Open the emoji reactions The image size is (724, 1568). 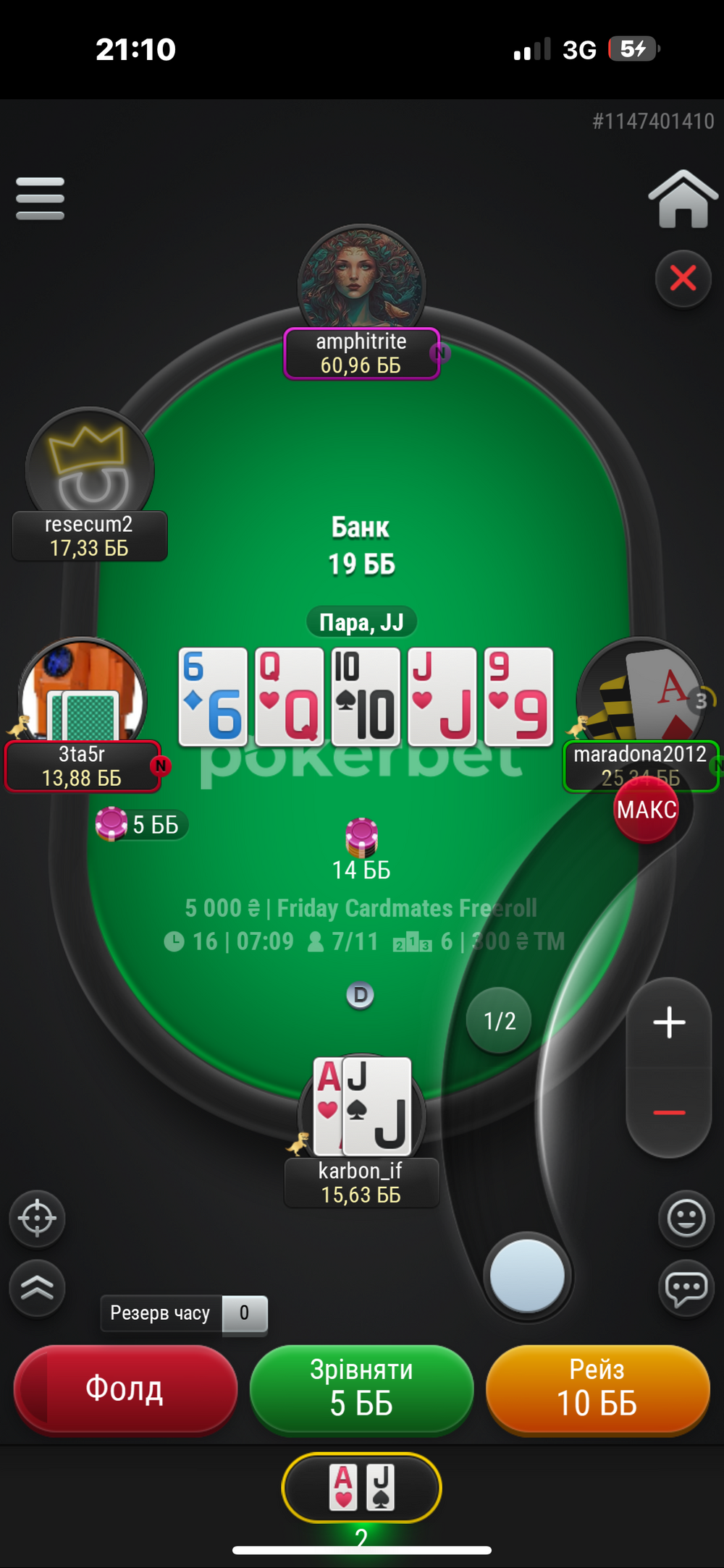tap(686, 1219)
